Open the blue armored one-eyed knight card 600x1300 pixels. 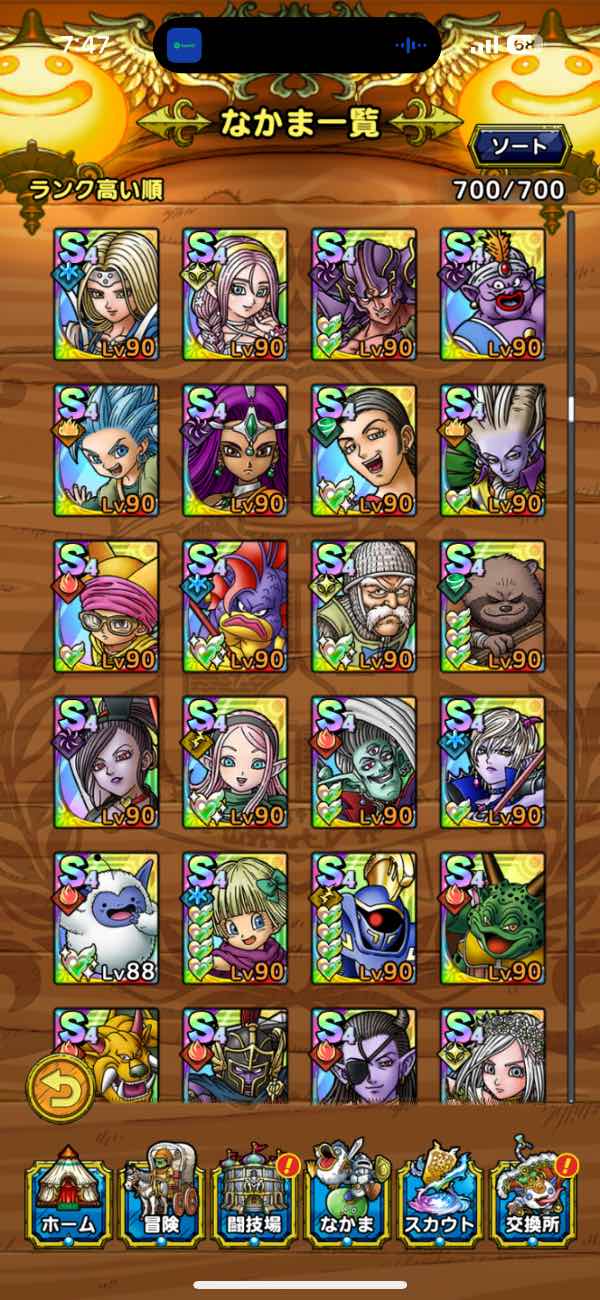364,918
